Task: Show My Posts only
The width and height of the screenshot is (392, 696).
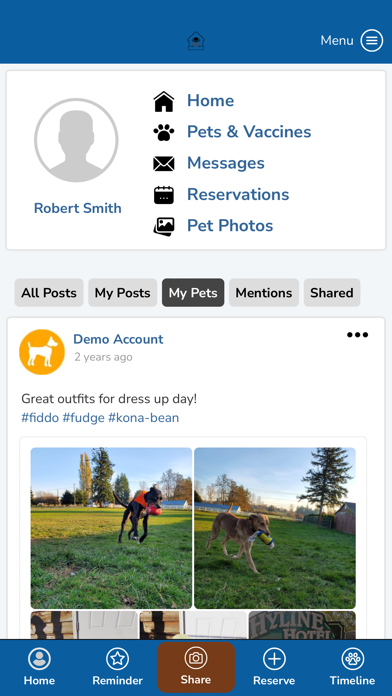Action: (123, 293)
